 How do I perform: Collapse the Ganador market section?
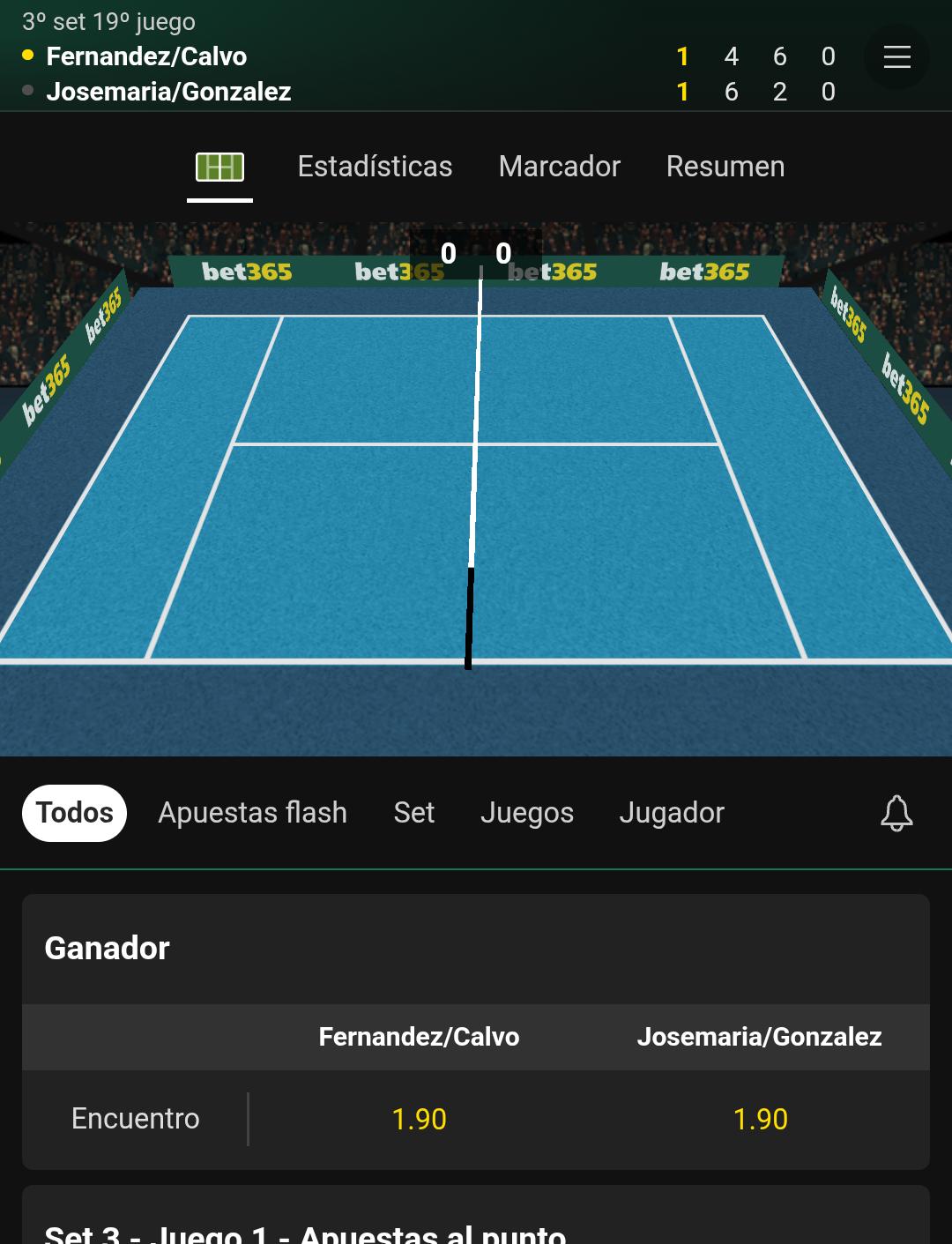(x=476, y=949)
